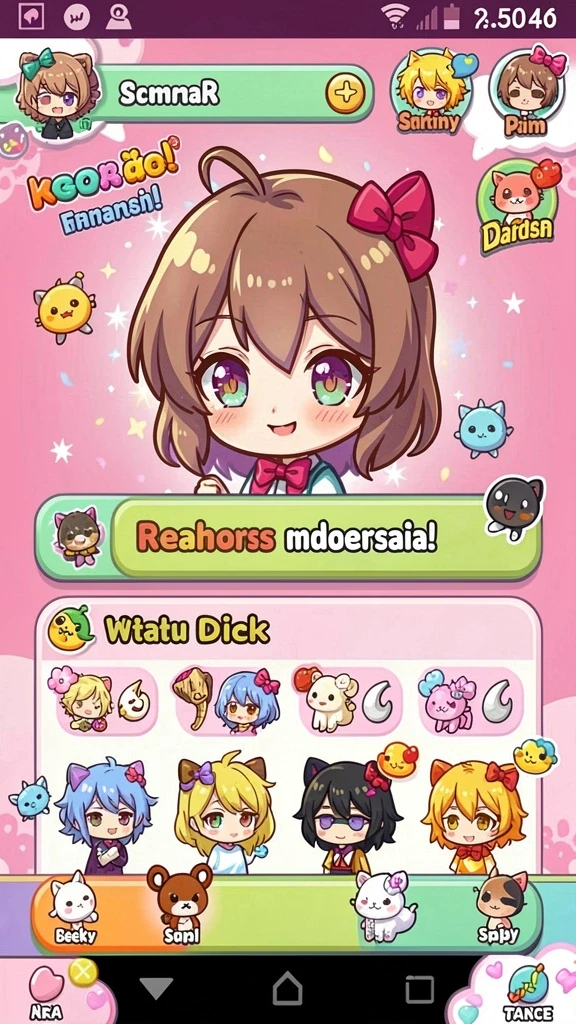This screenshot has height=1024, width=576.
Task: Open the pink bear item slot
Action: tap(470, 701)
